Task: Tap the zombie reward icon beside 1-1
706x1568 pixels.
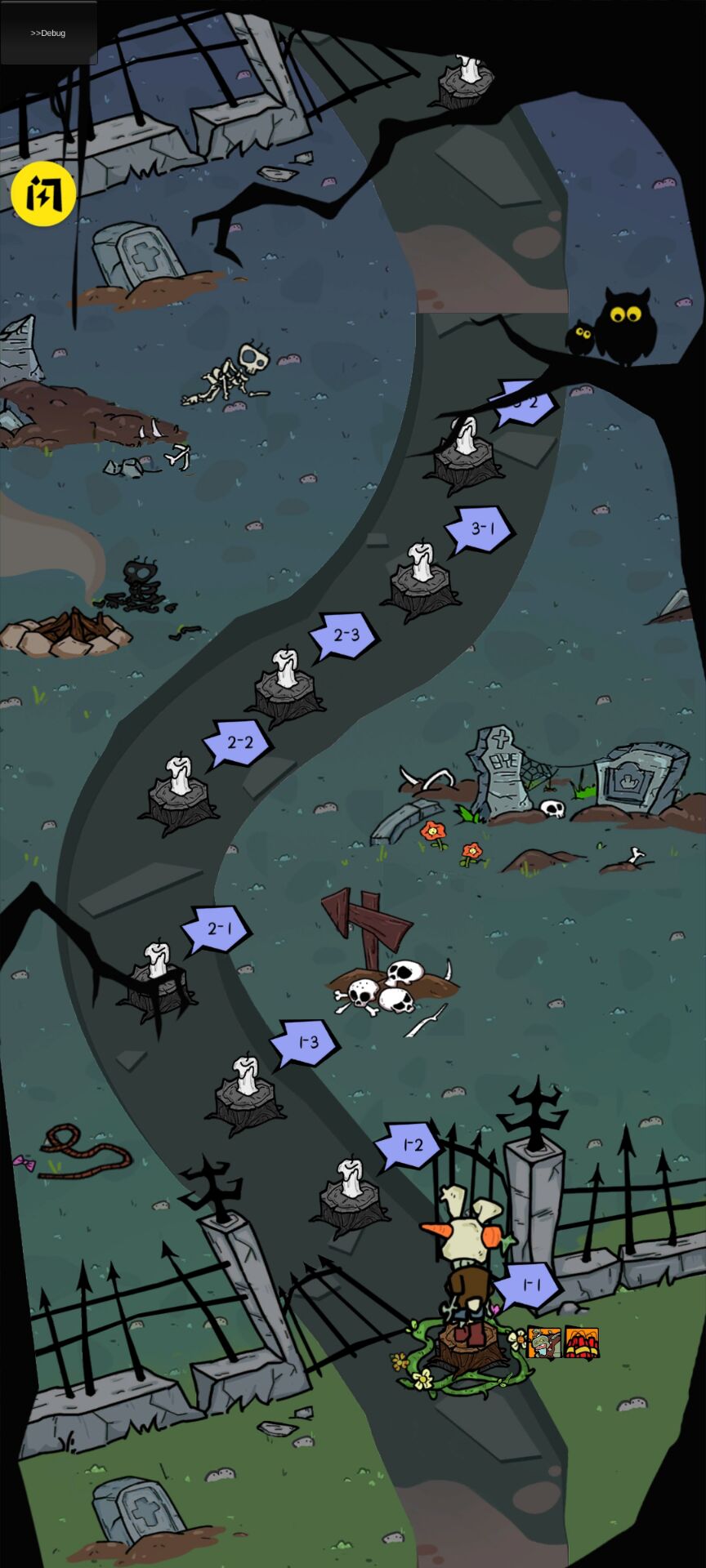Action: coord(543,1343)
